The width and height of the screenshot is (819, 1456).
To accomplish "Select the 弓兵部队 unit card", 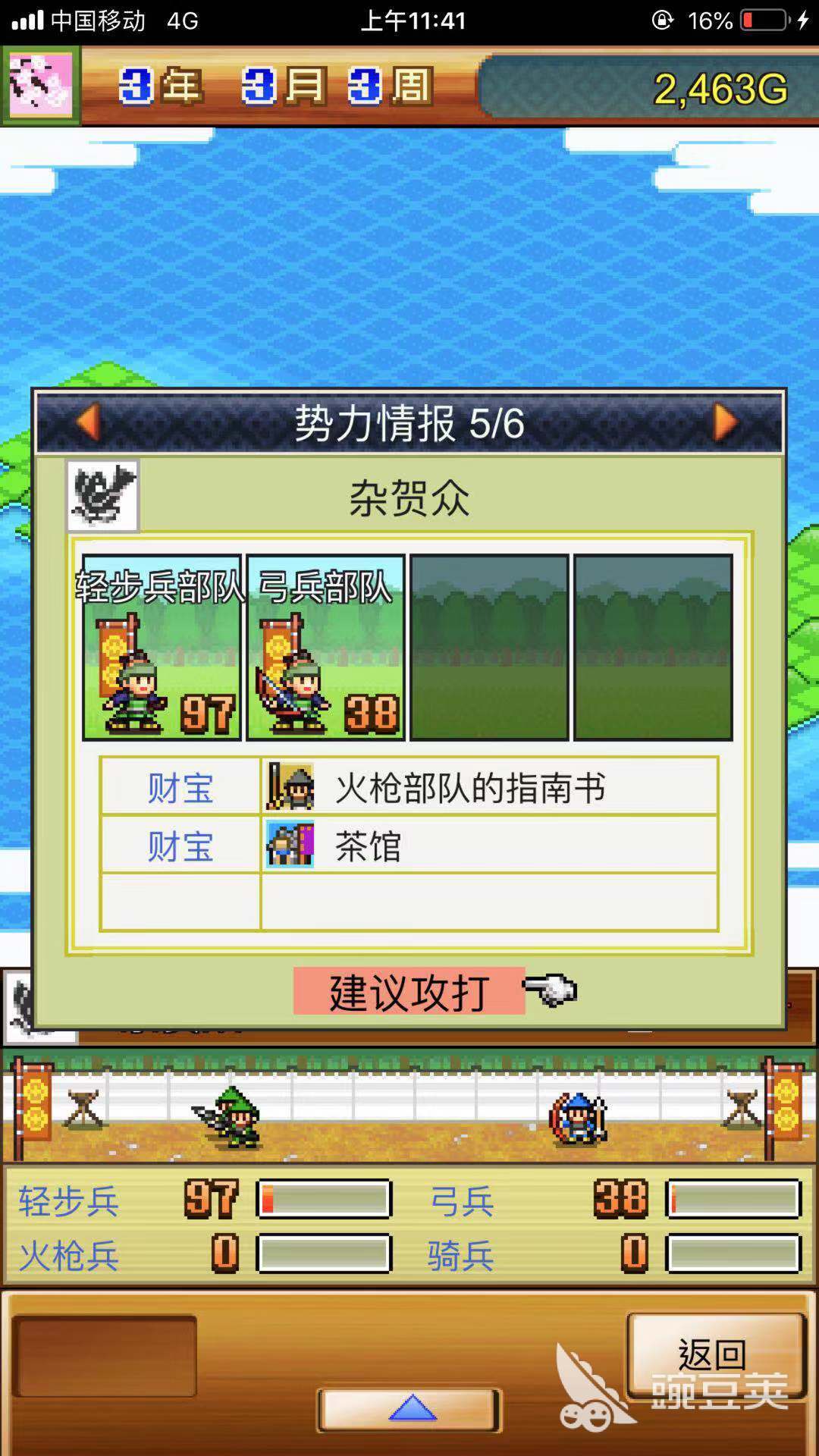I will click(325, 647).
